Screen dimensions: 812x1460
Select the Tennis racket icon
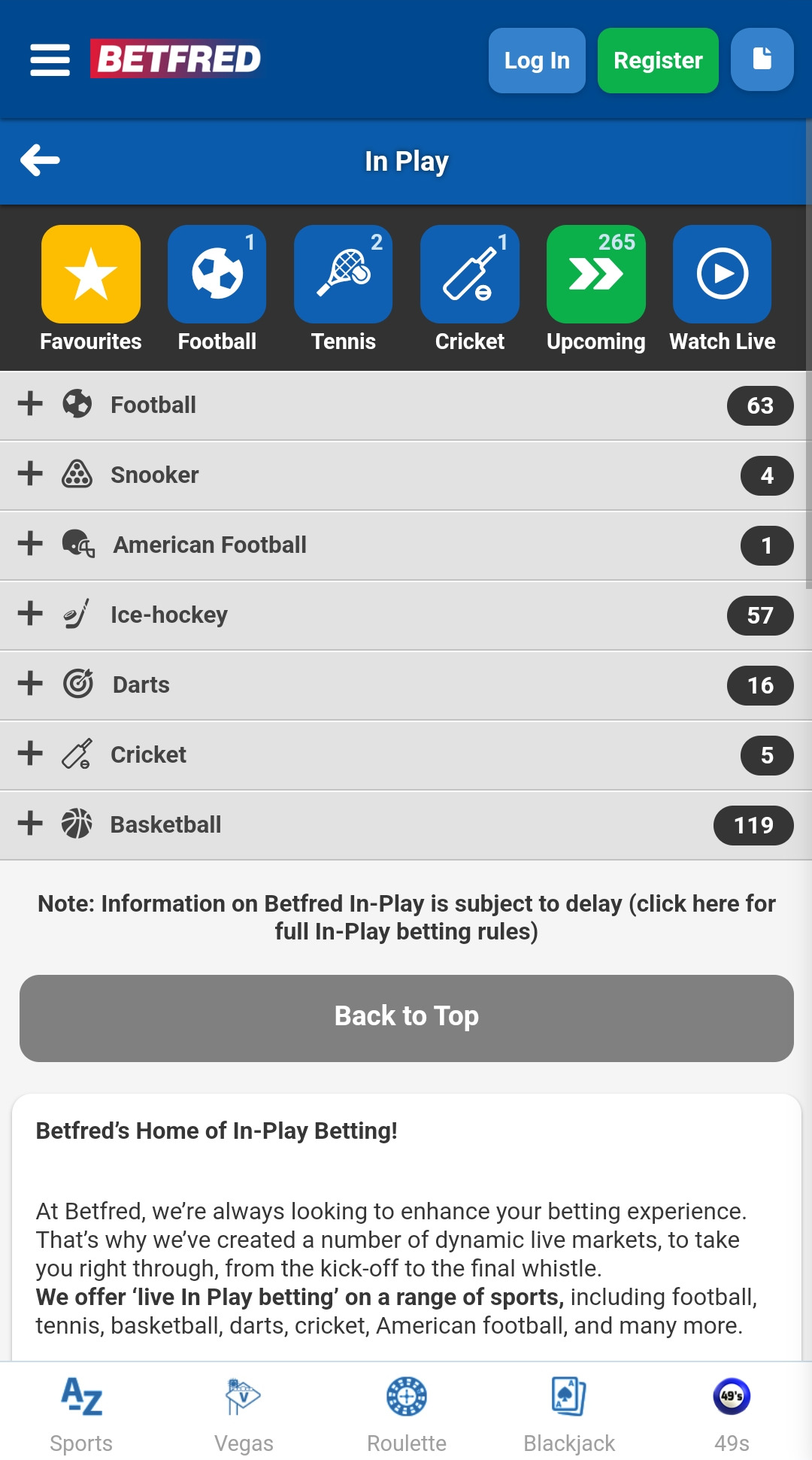(x=343, y=274)
